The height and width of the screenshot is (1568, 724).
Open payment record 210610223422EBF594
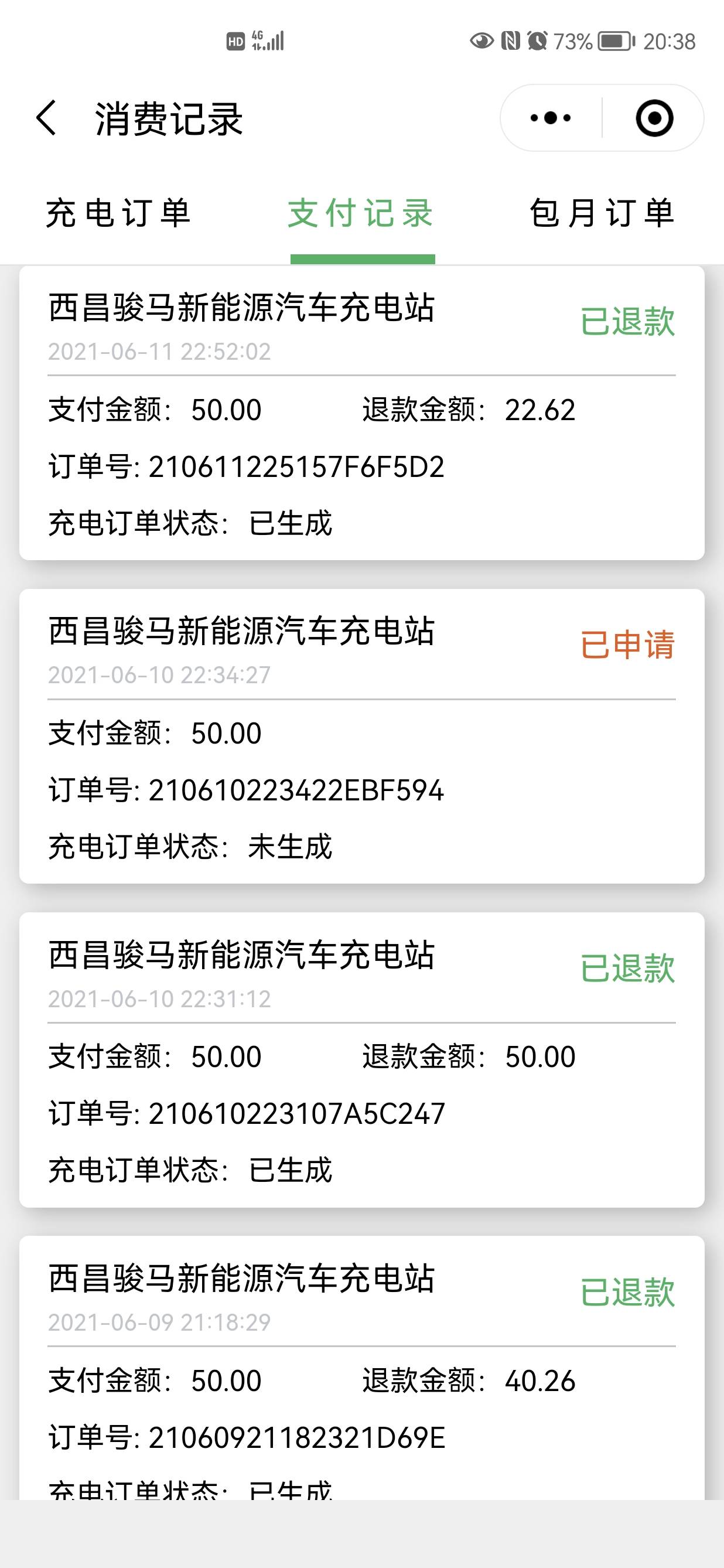point(361,737)
